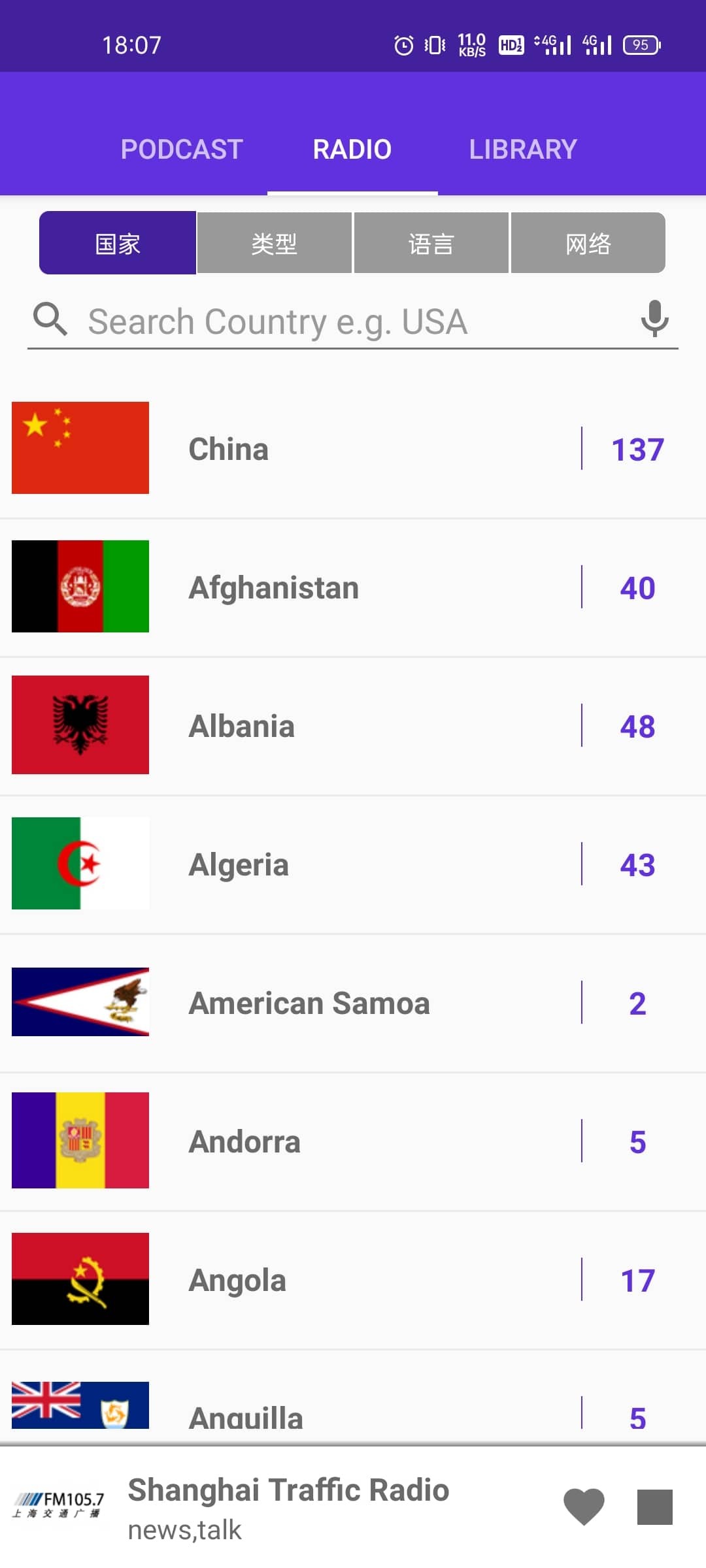
Task: Favorite Shanghai Traffic Radio with the heart
Action: pyautogui.click(x=584, y=1507)
